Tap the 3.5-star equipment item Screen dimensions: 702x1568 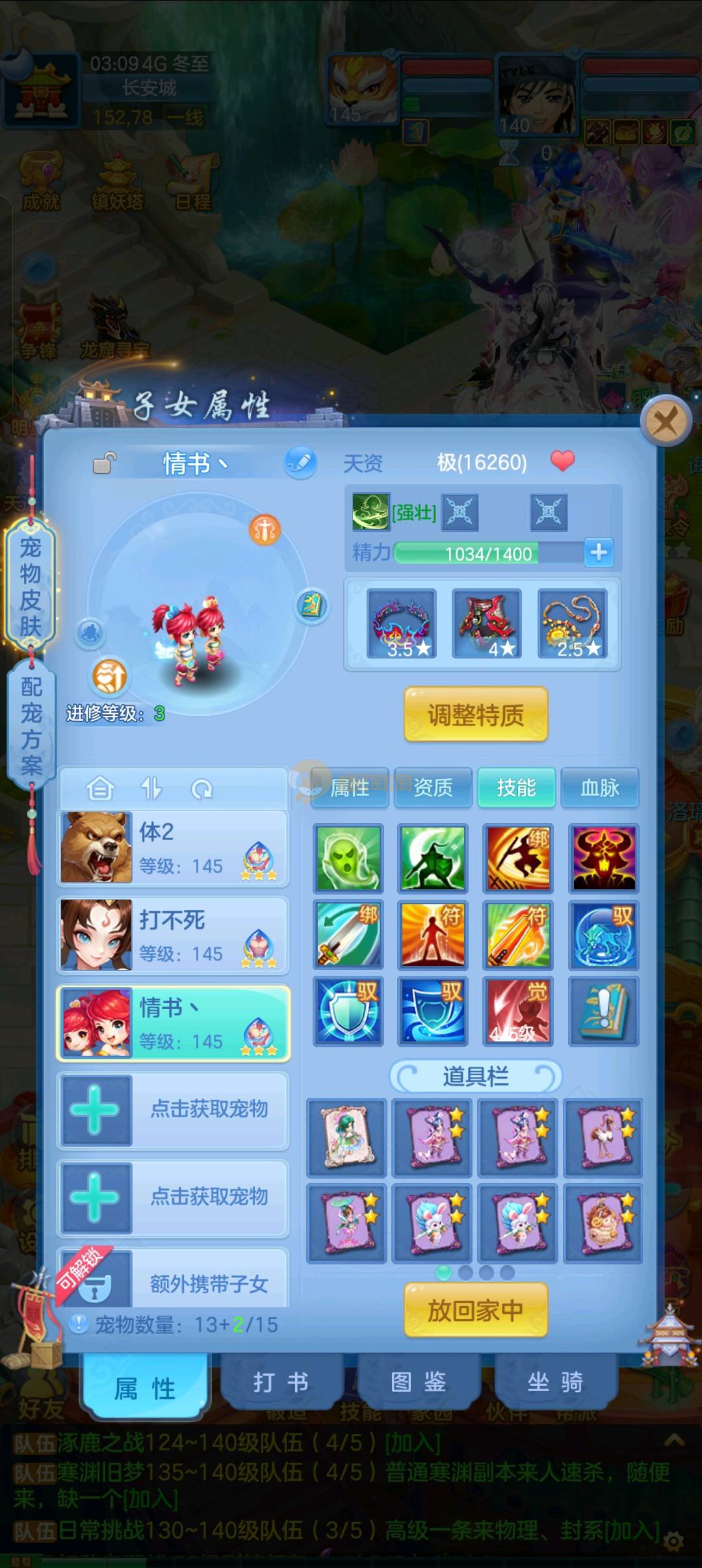click(x=401, y=623)
